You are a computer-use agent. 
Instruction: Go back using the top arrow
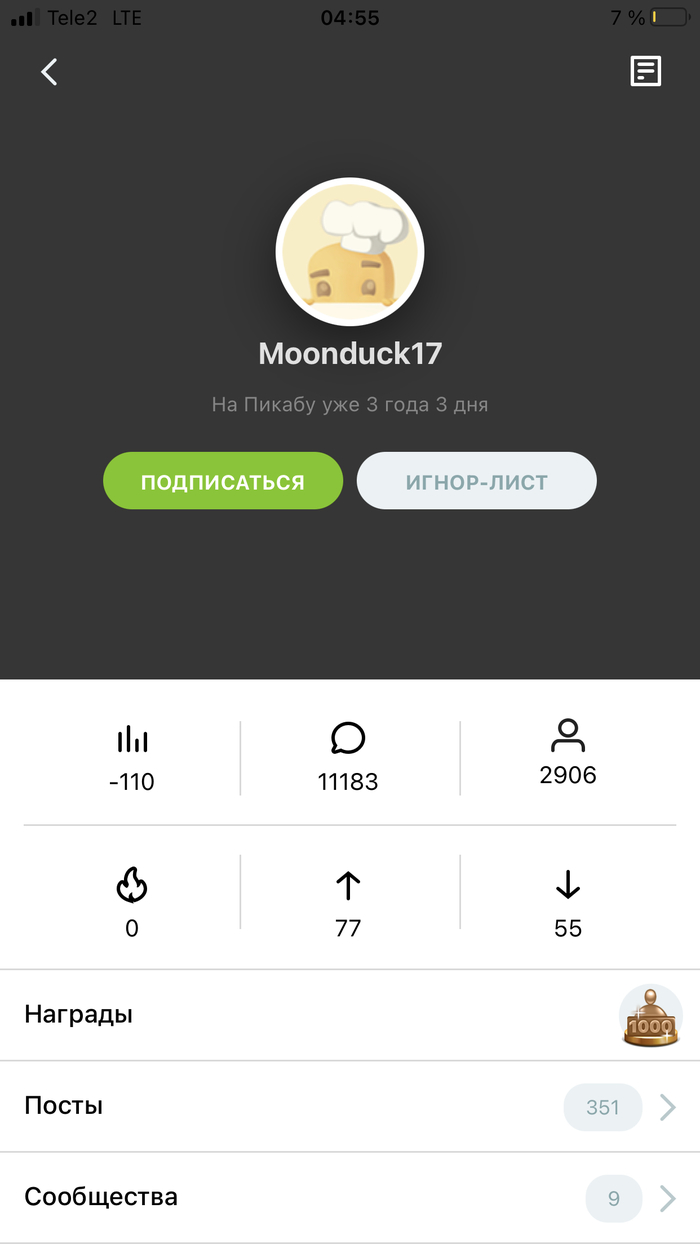[x=49, y=72]
